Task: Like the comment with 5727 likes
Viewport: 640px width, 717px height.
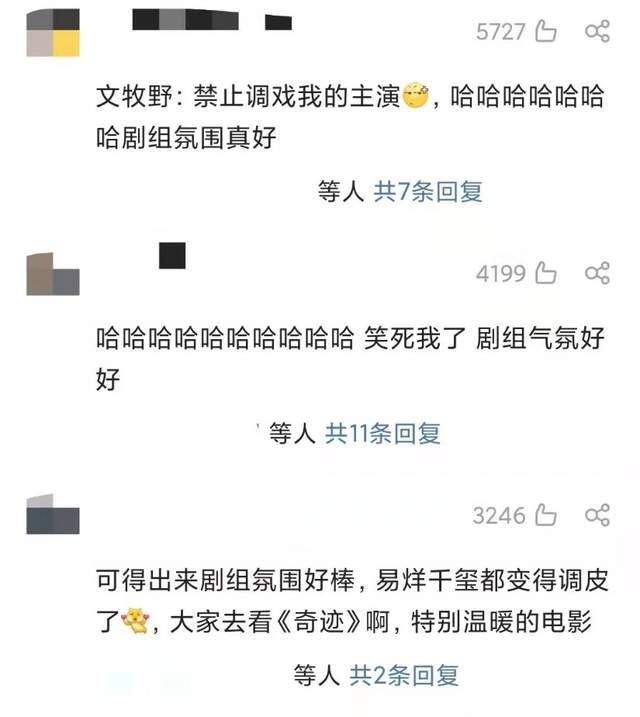Action: click(546, 32)
